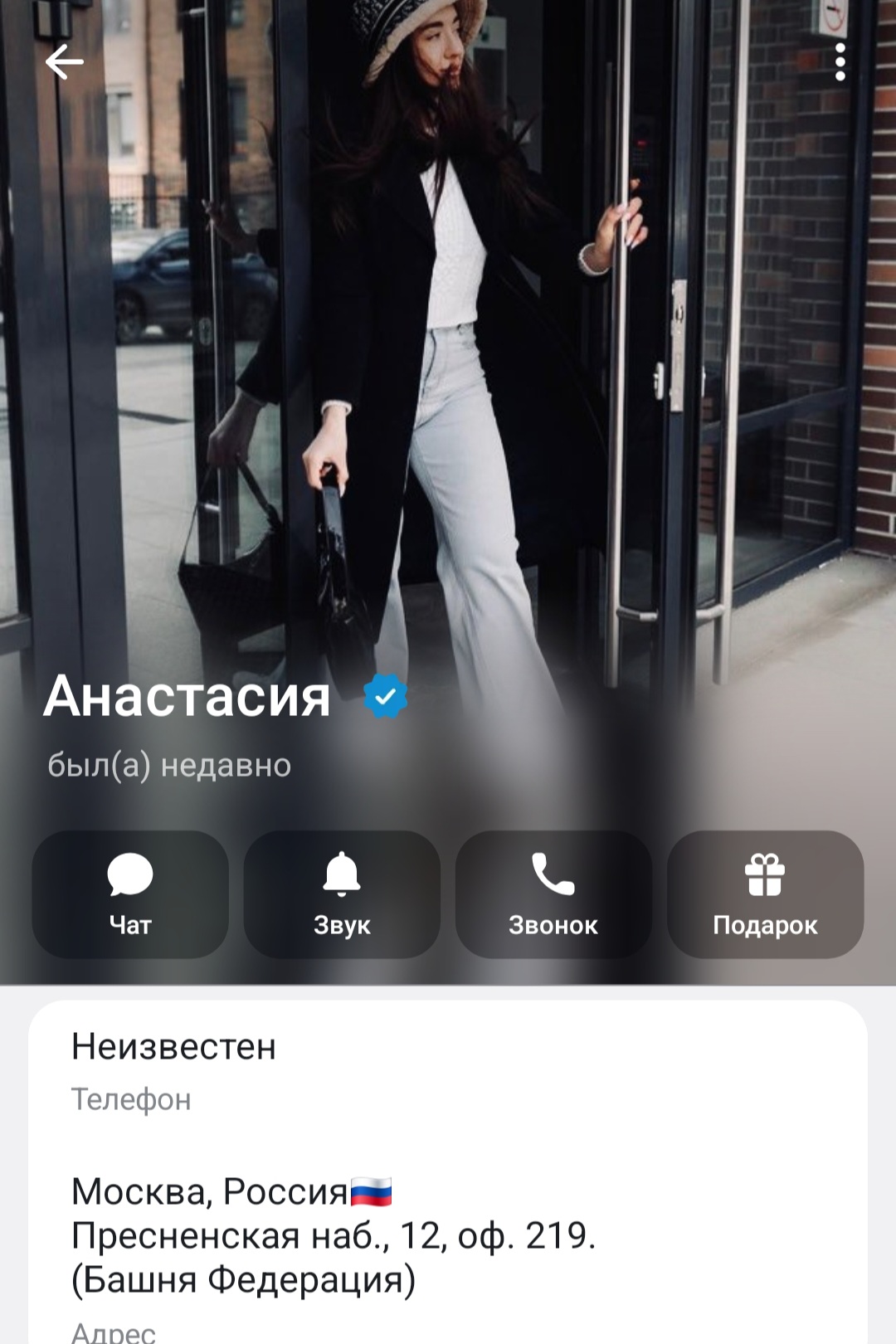The width and height of the screenshot is (896, 1344).
Task: Tap the blue verified badge
Action: tap(386, 696)
